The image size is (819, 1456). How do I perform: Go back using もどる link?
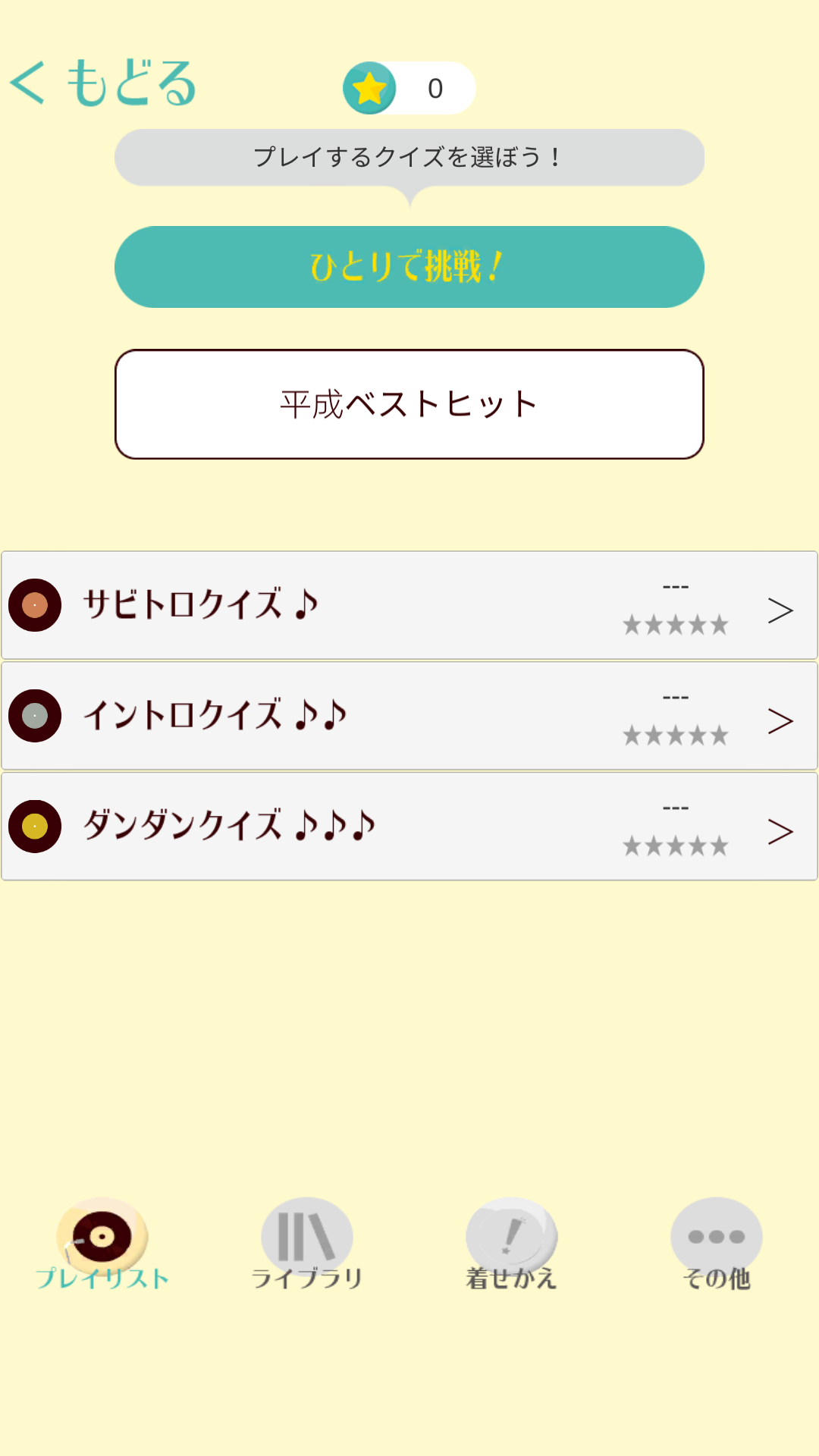point(102,83)
